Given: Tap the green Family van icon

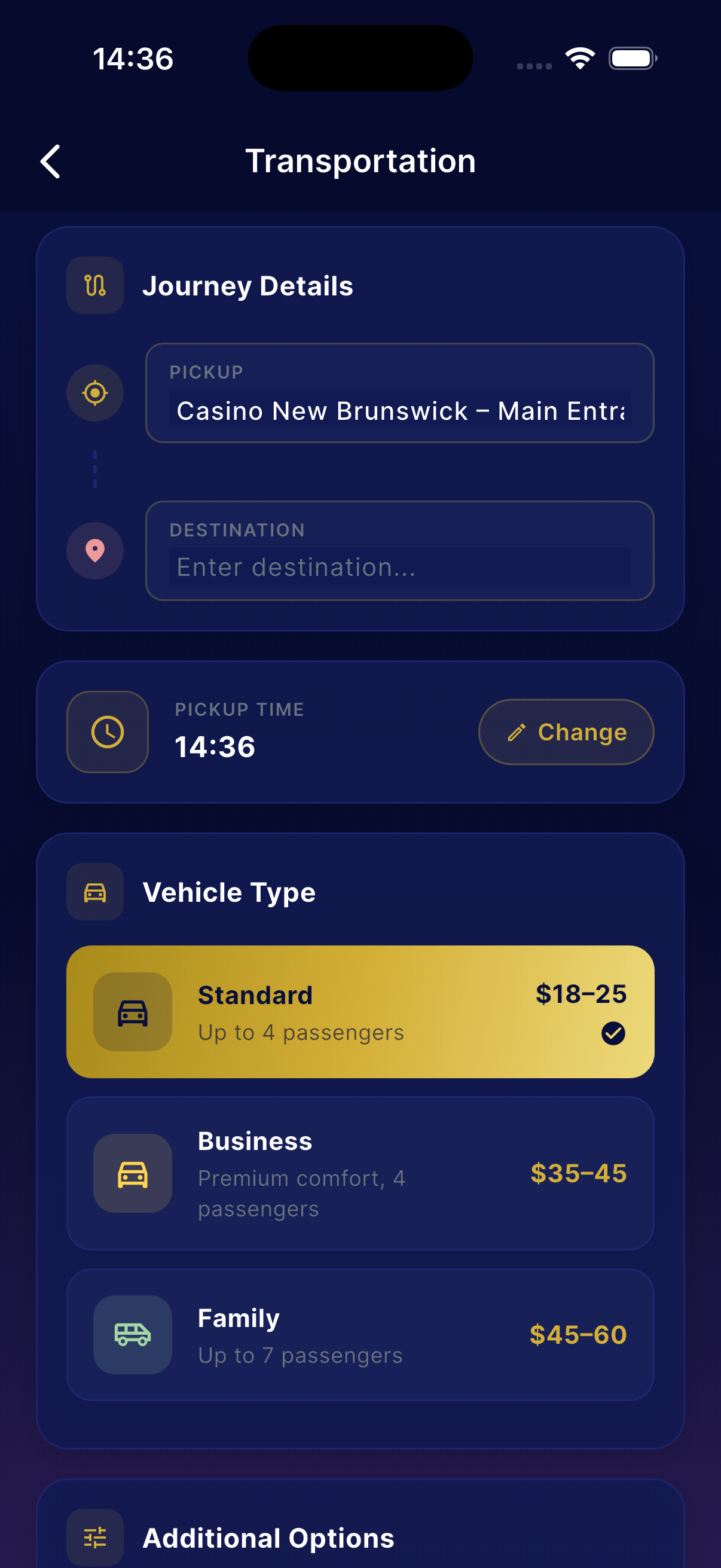Looking at the screenshot, I should pyautogui.click(x=133, y=1335).
